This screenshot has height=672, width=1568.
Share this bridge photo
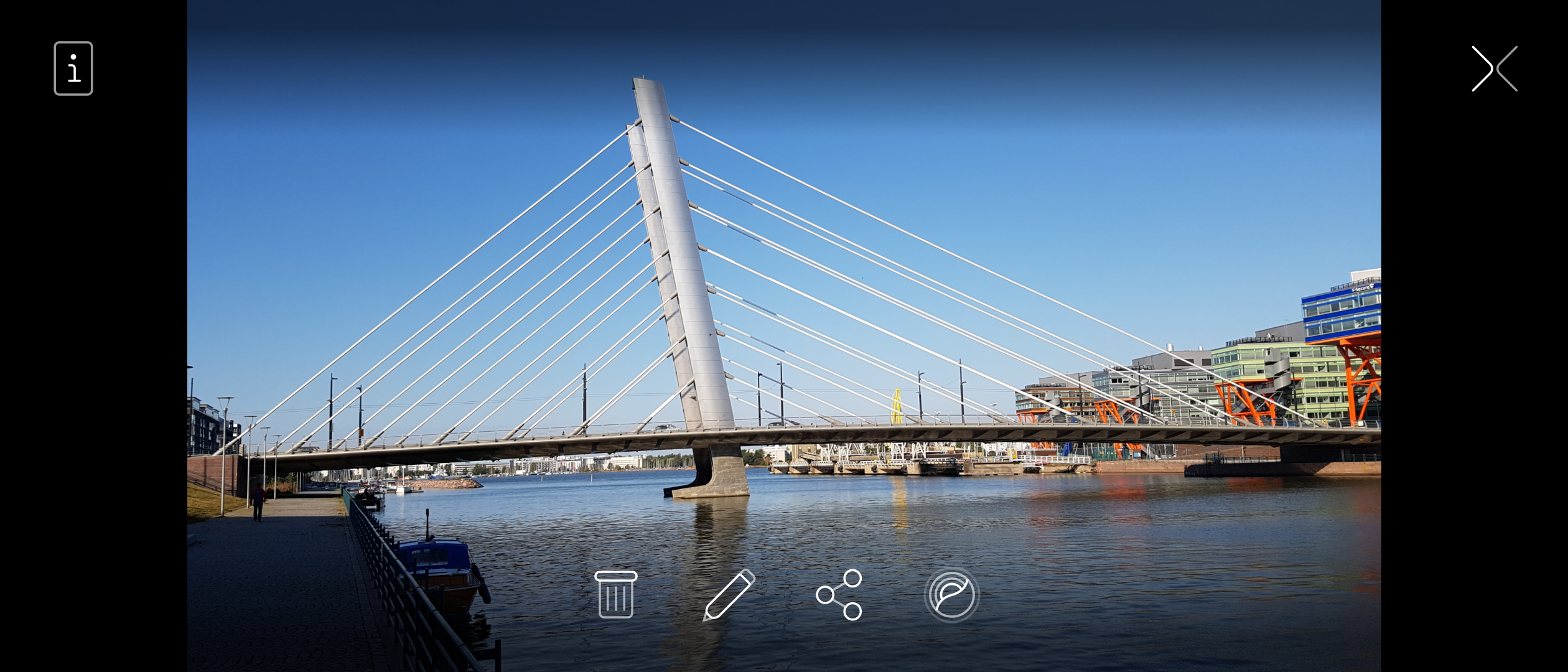point(839,594)
